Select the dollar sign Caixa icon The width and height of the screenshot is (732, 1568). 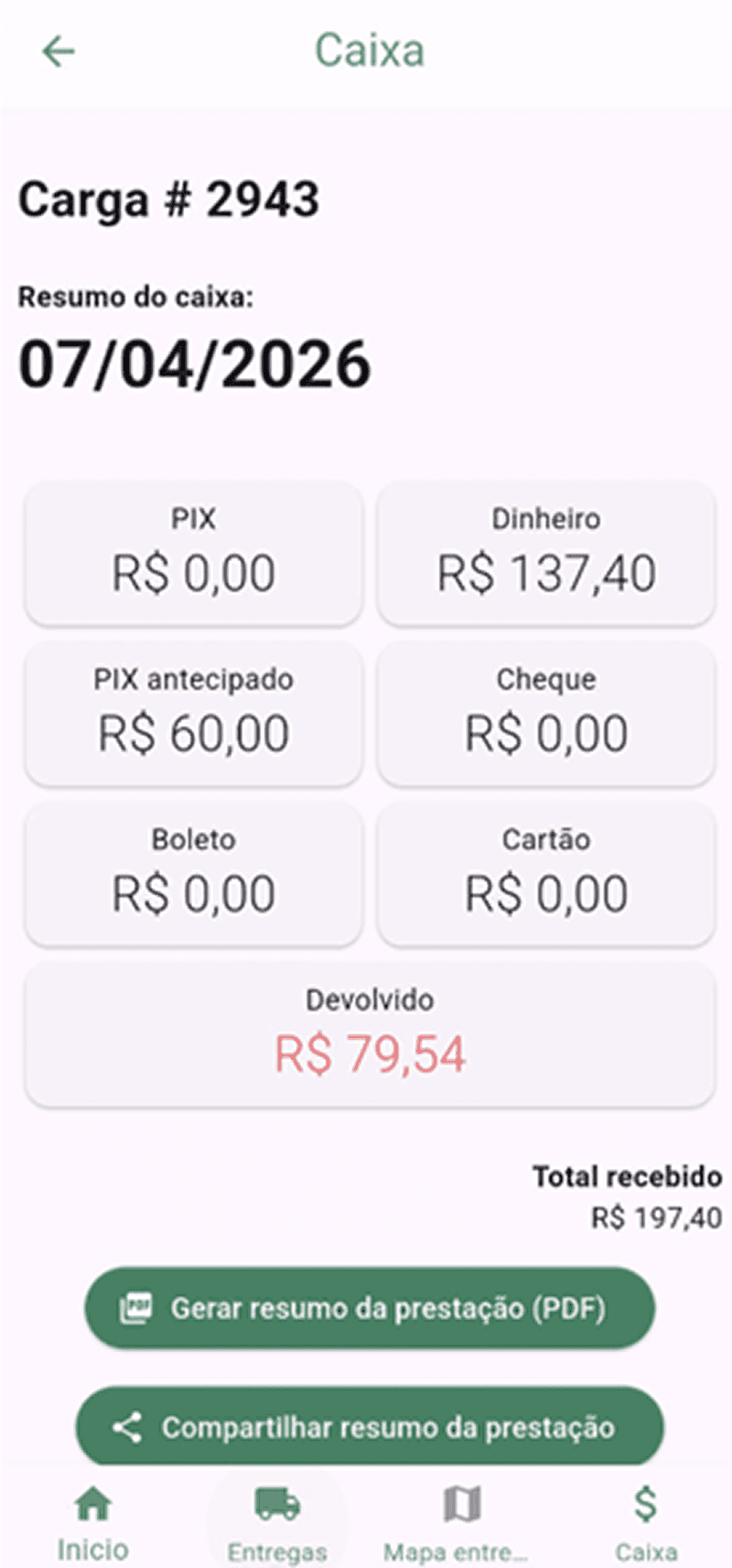click(646, 1501)
